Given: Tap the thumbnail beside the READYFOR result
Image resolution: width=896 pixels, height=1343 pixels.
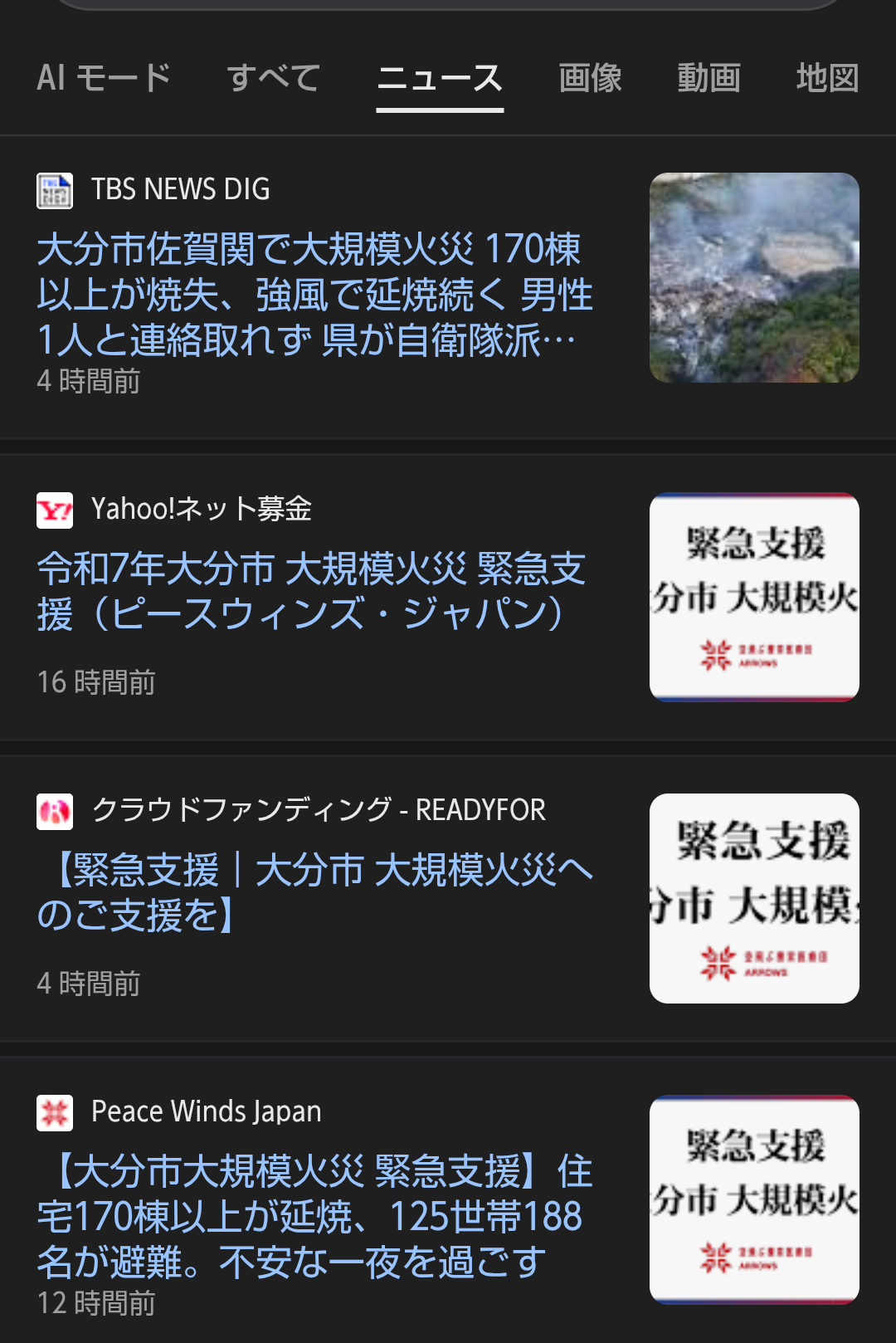Looking at the screenshot, I should 753,898.
